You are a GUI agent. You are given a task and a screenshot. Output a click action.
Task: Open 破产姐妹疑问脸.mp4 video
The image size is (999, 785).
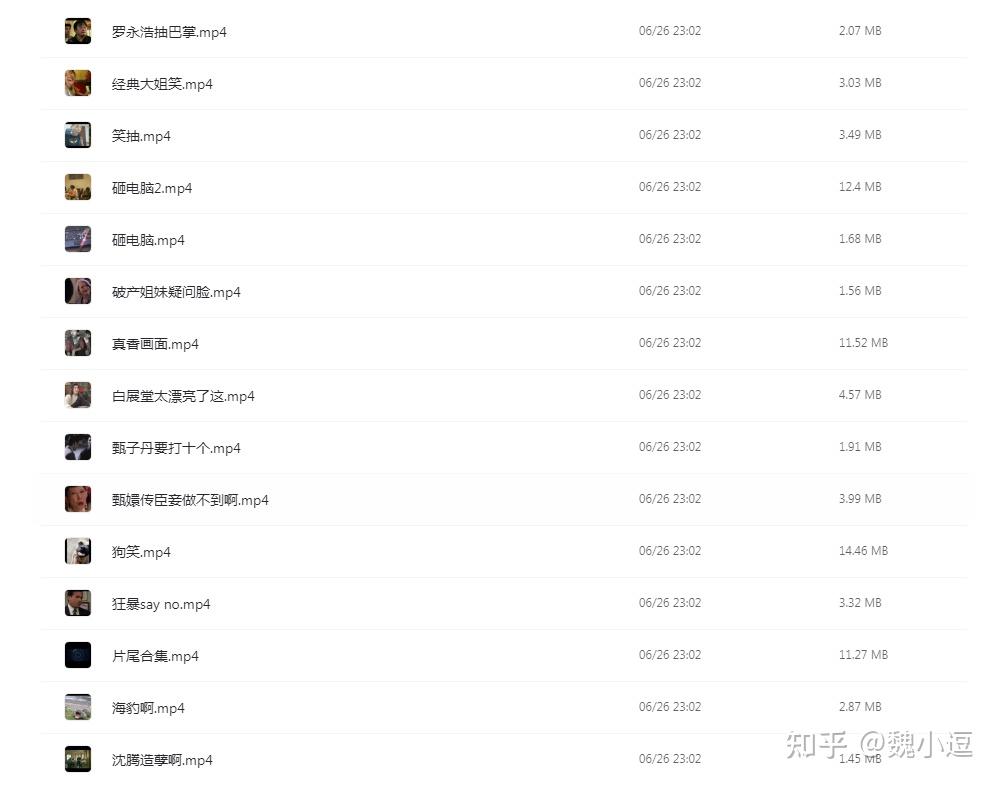pos(176,292)
